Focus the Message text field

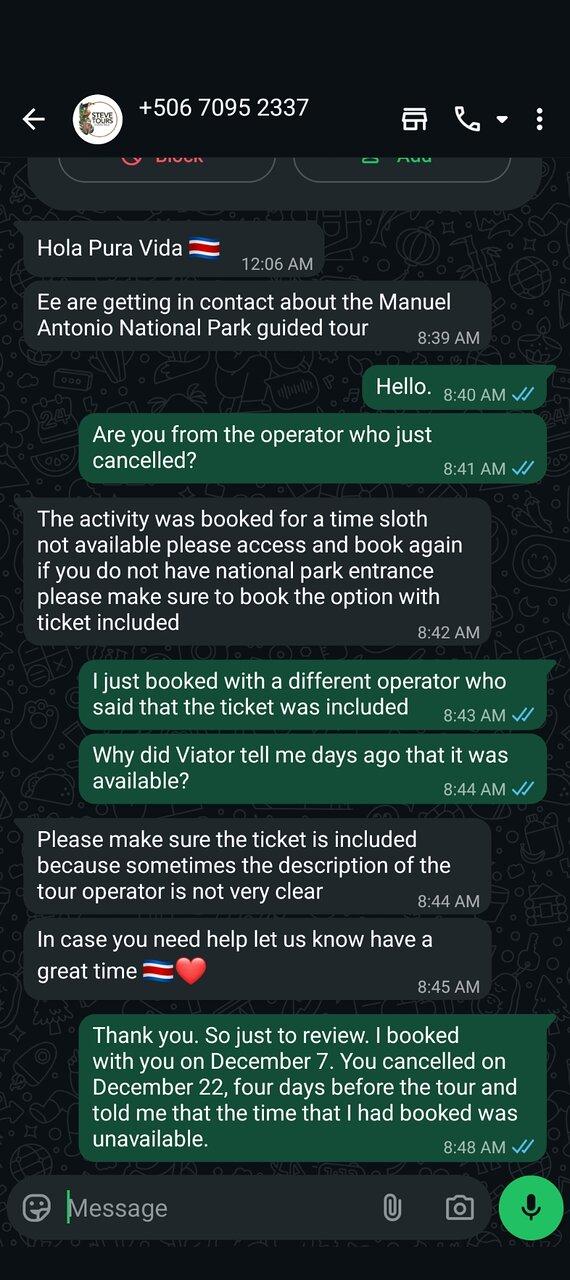[x=215, y=1208]
